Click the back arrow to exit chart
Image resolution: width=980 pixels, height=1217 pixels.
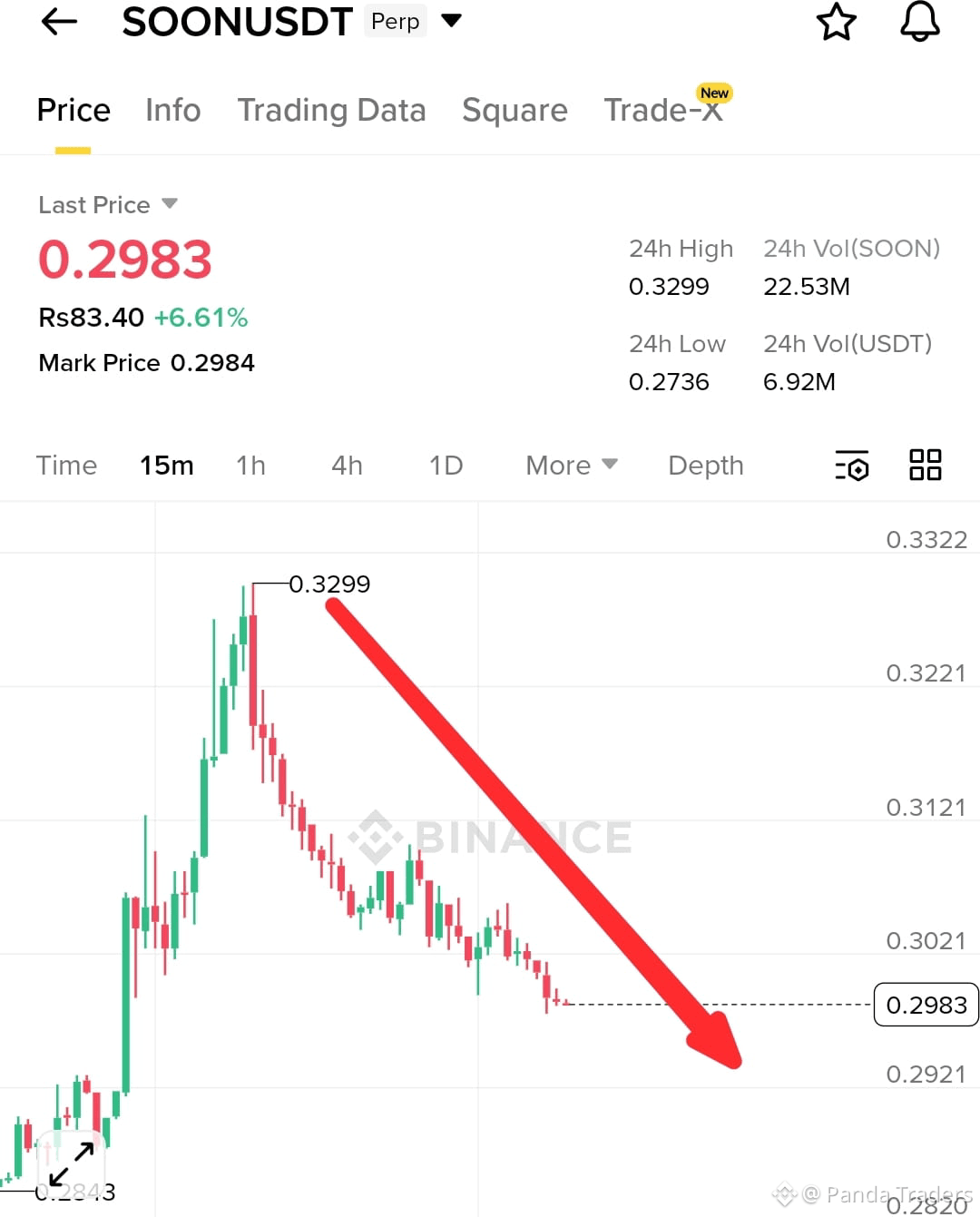(57, 21)
